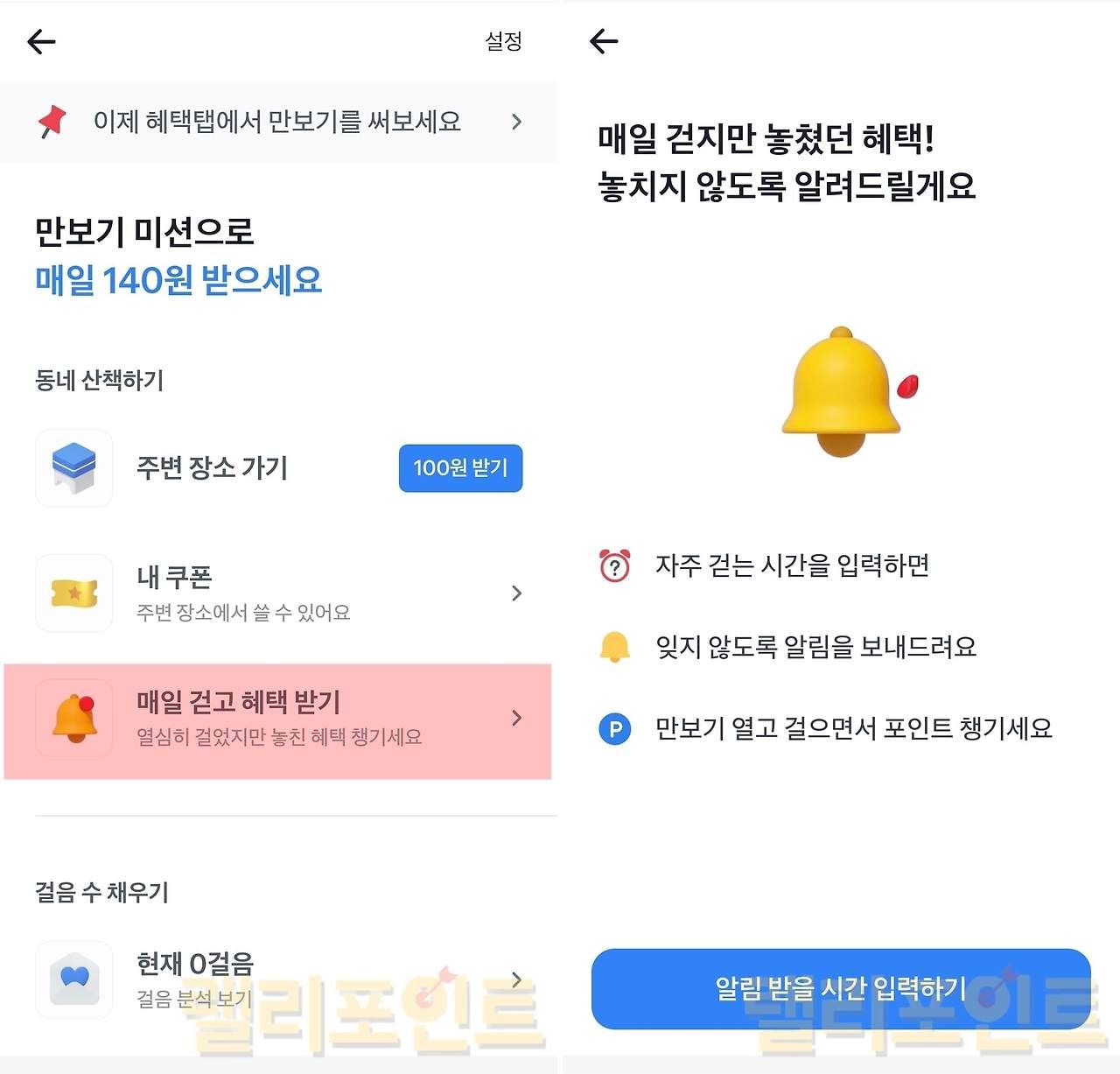This screenshot has width=1120, height=1074.
Task: Go back from the 만보기 미션 screen
Action: click(x=41, y=41)
